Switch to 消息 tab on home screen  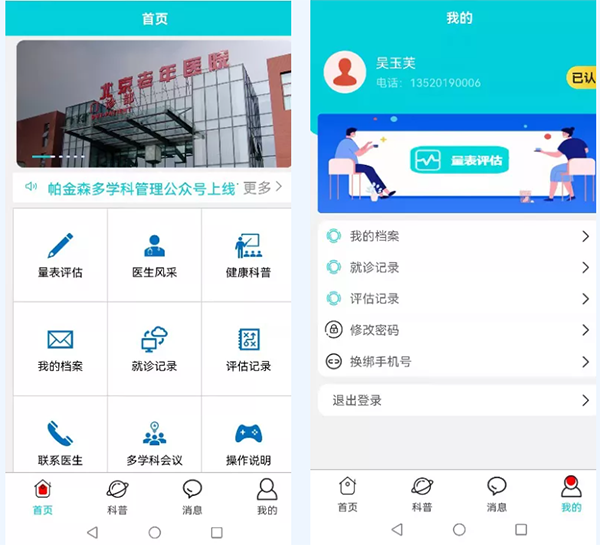tap(192, 496)
